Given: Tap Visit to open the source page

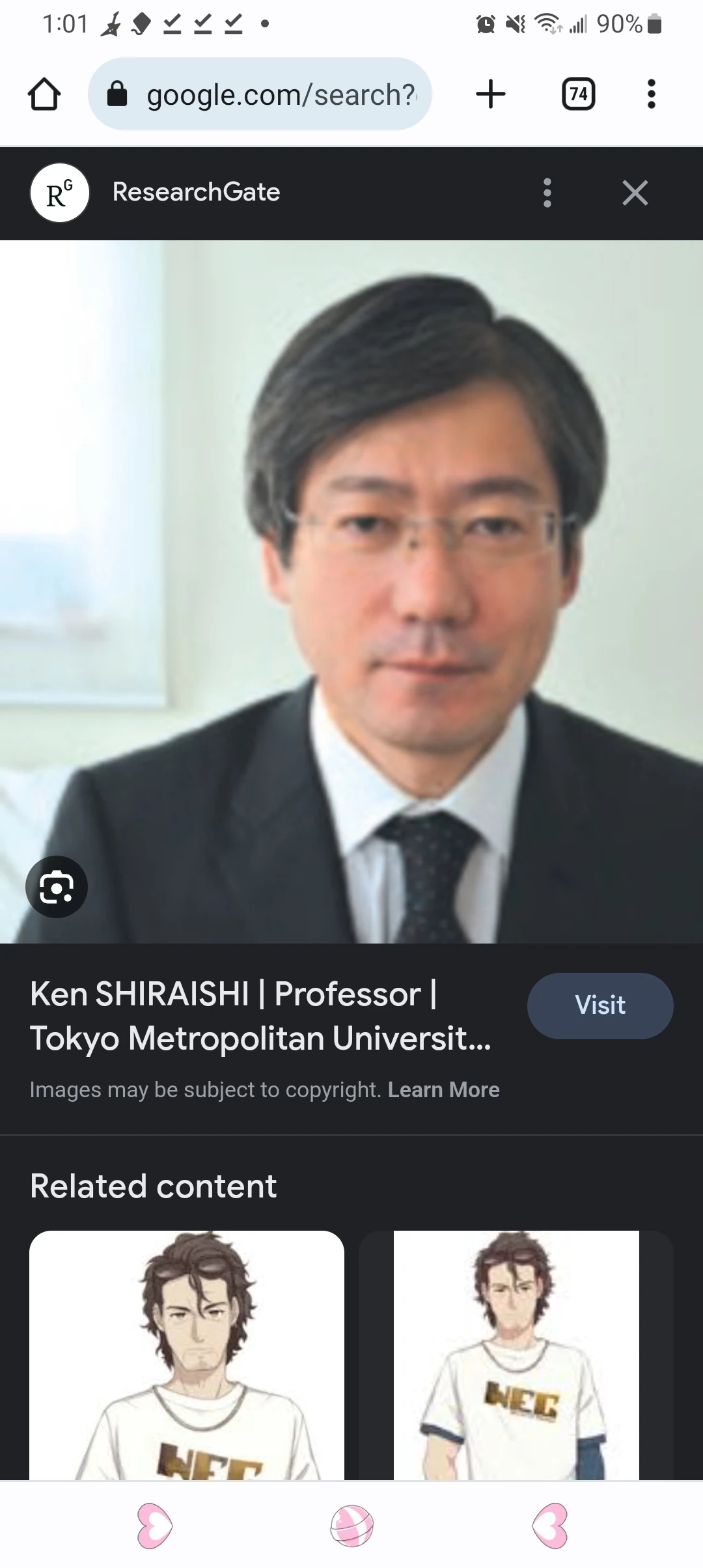Looking at the screenshot, I should pos(600,1005).
